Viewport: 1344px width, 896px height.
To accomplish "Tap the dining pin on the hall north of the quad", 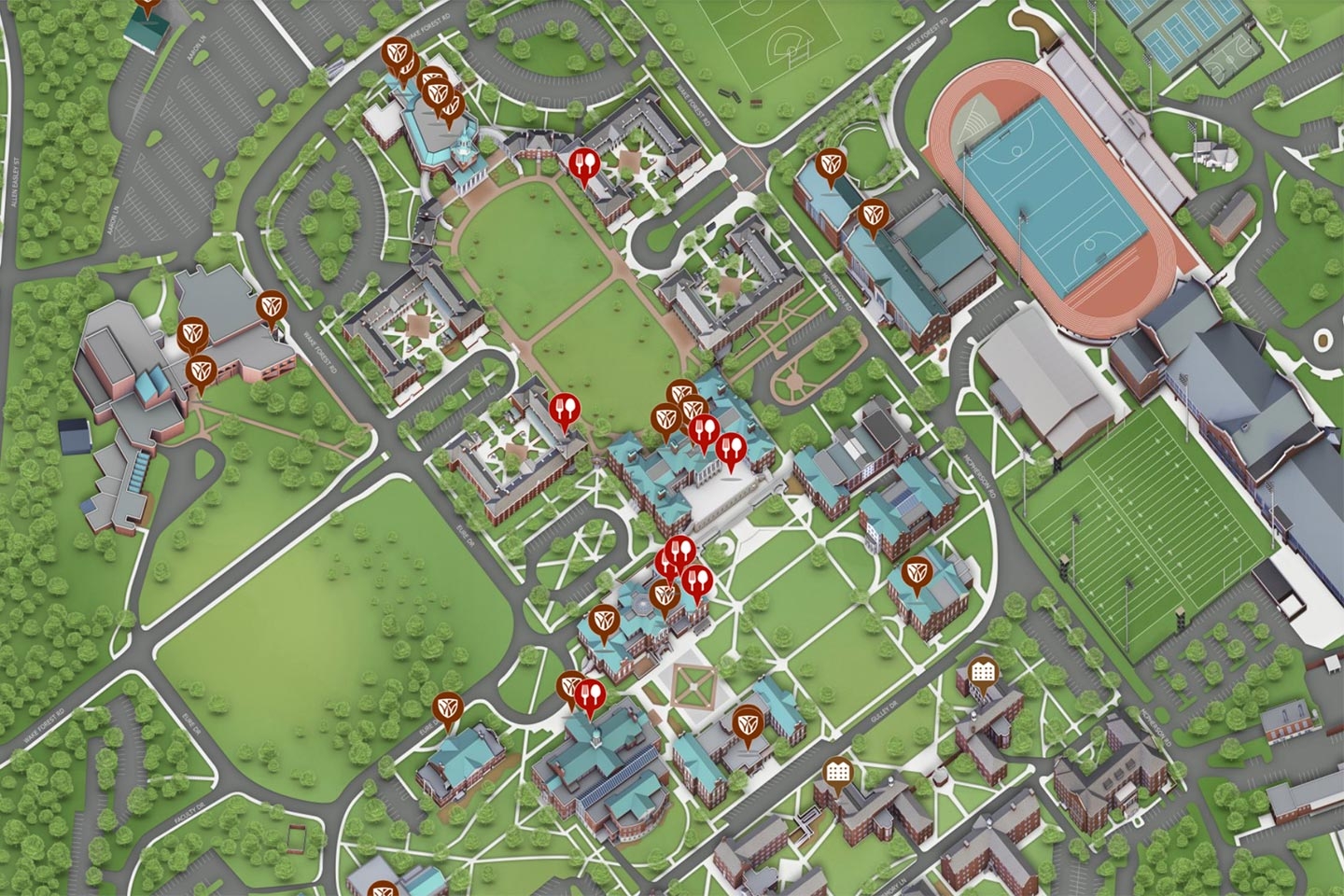I will coord(584,164).
